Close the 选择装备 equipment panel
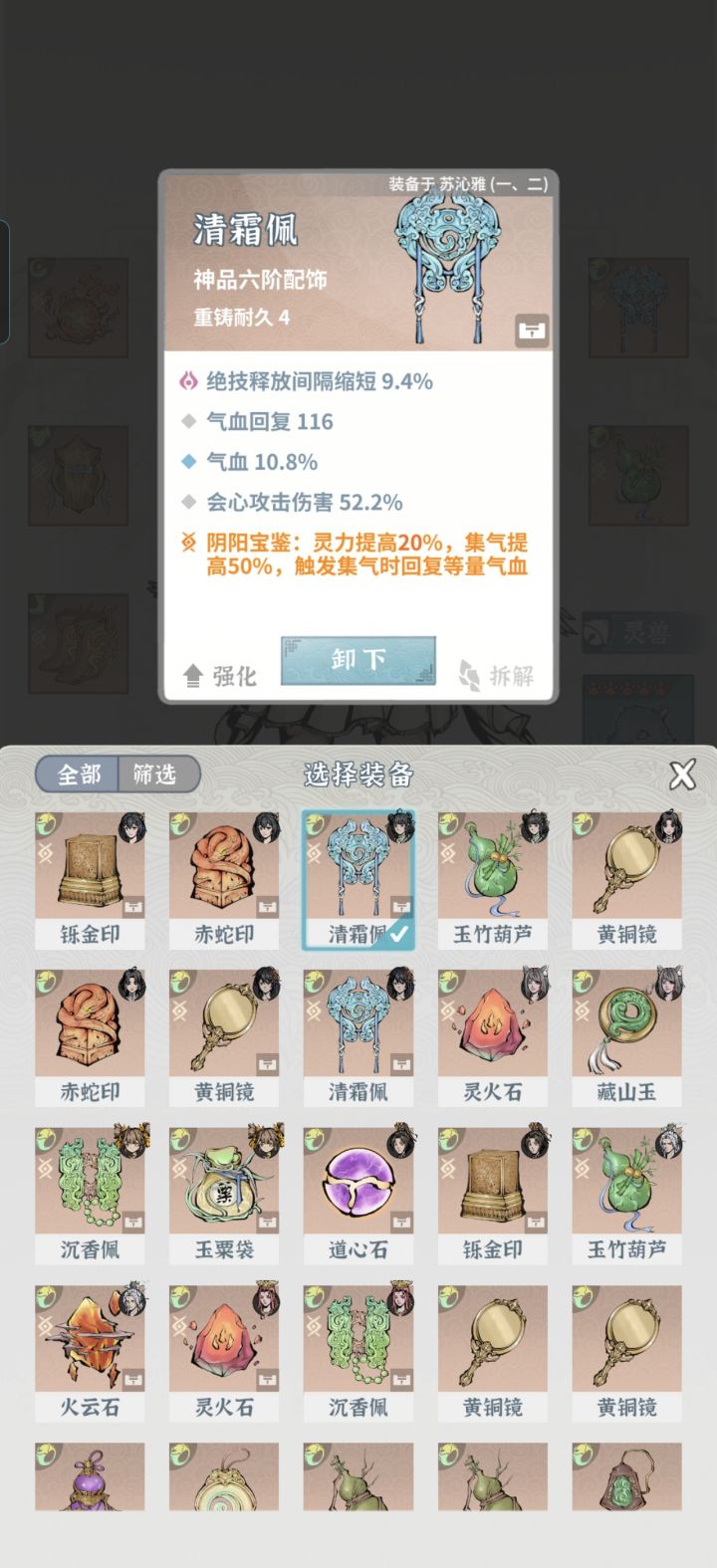This screenshot has height=1568, width=717. click(683, 774)
